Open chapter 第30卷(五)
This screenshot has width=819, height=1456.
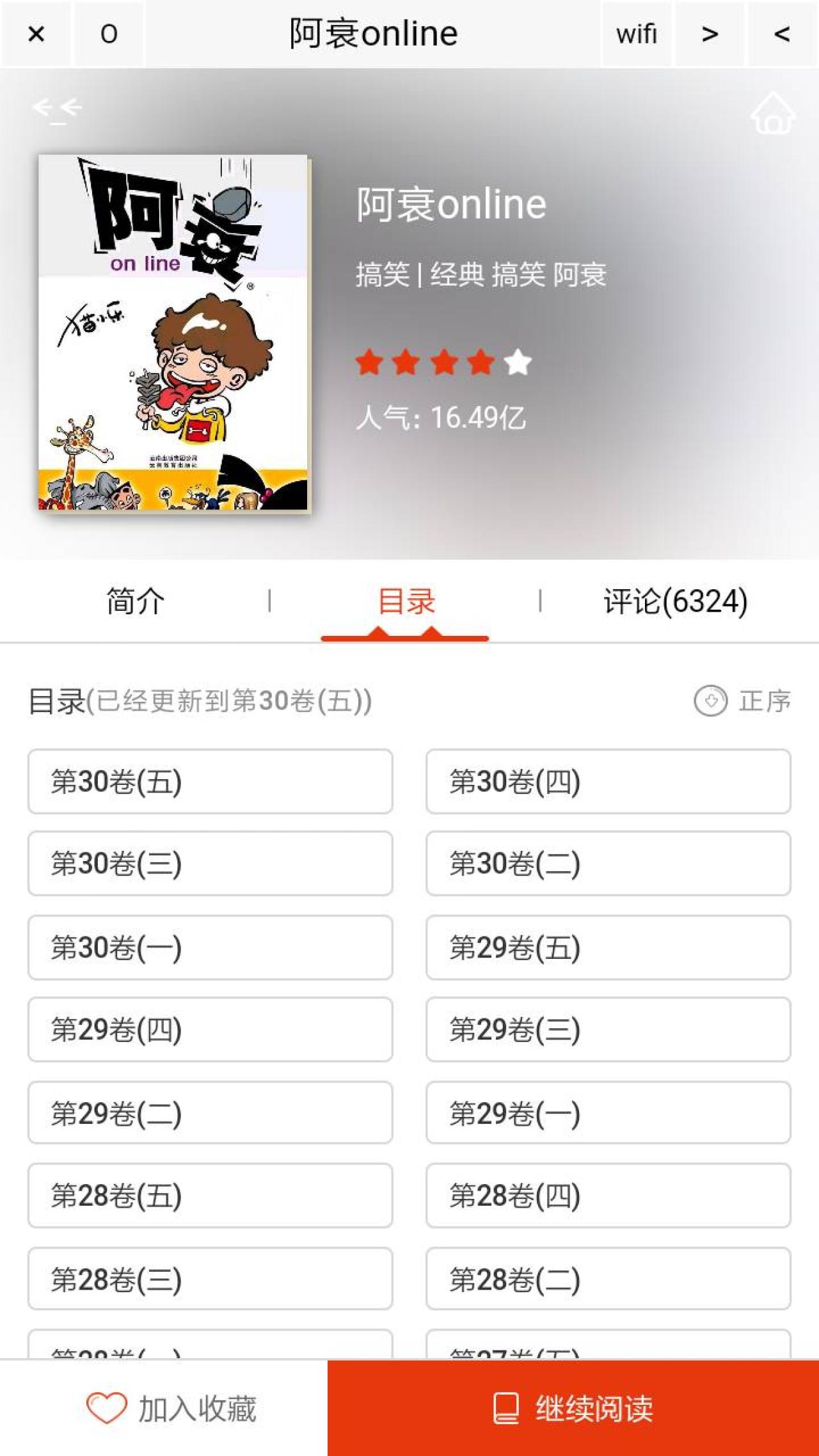pyautogui.click(x=210, y=782)
